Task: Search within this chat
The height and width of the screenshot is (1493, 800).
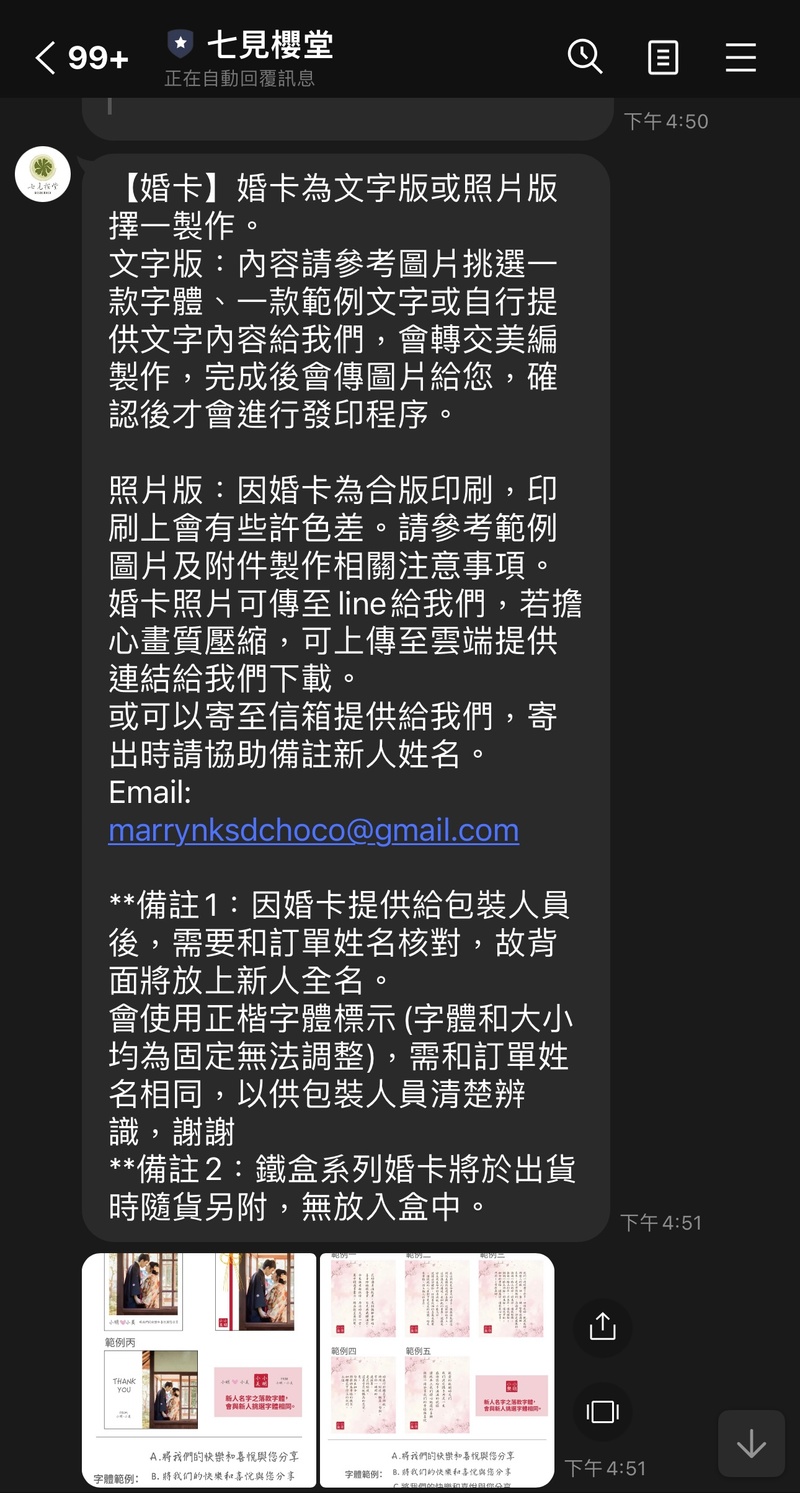Action: click(585, 57)
